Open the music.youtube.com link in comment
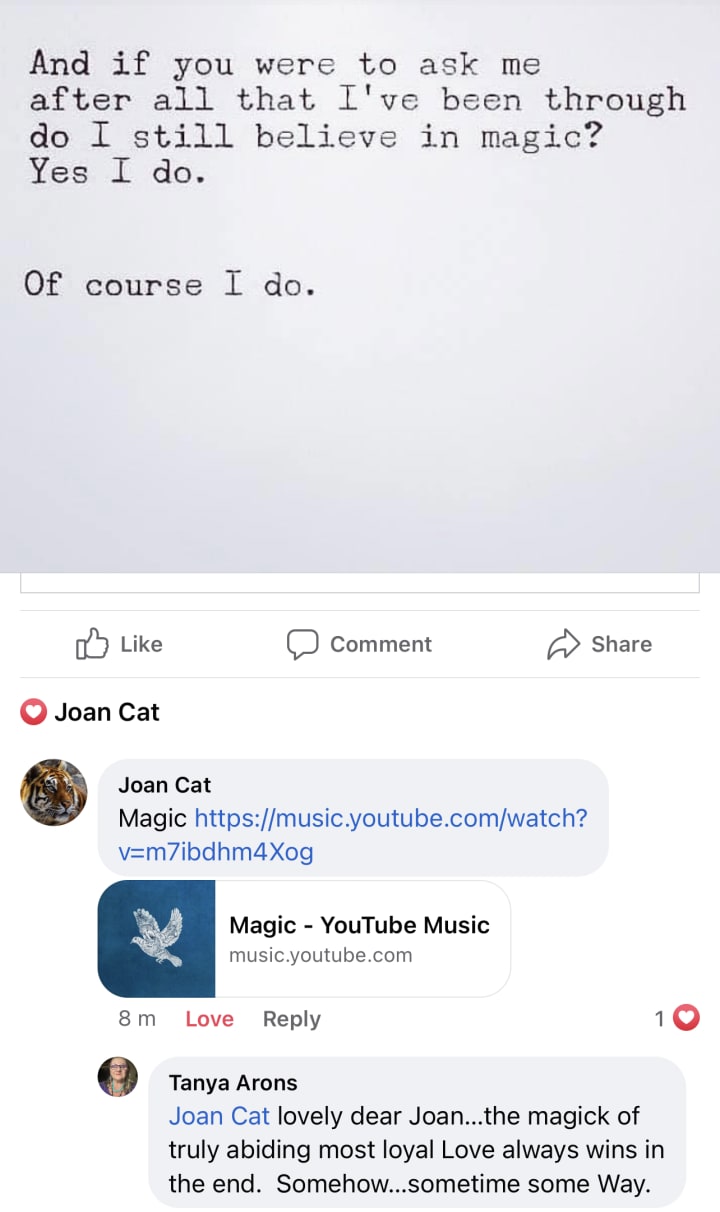Viewport: 720px width, 1212px height. (x=390, y=818)
